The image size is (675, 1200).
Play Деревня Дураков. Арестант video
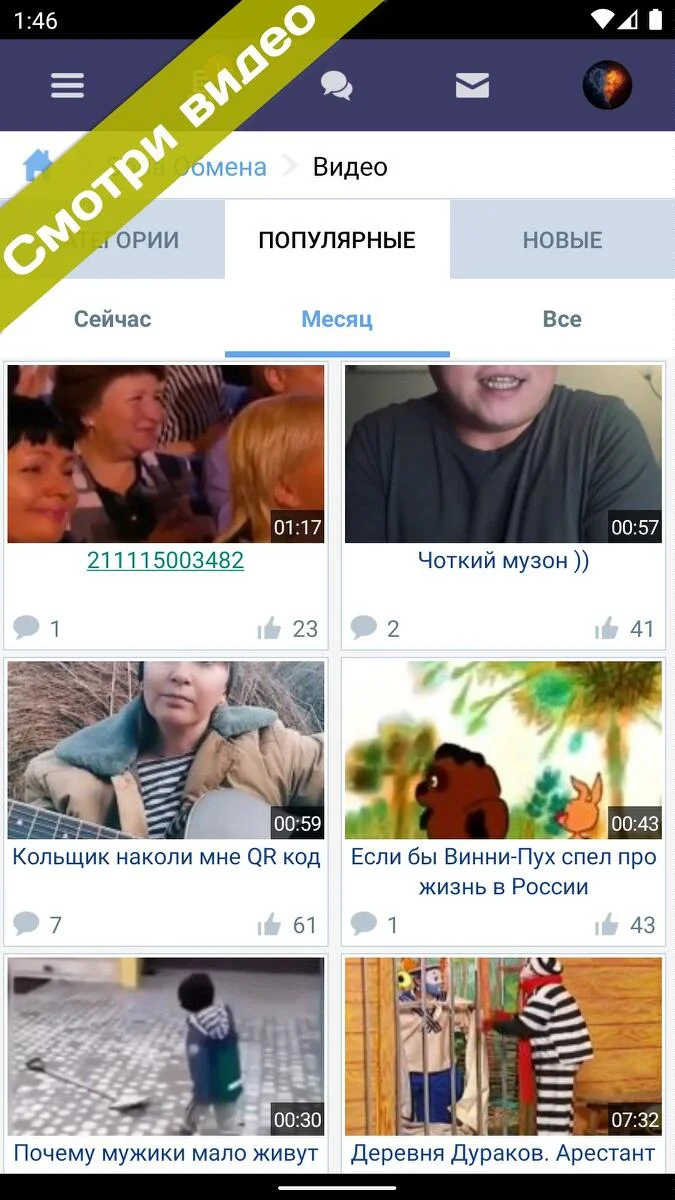pos(503,1045)
